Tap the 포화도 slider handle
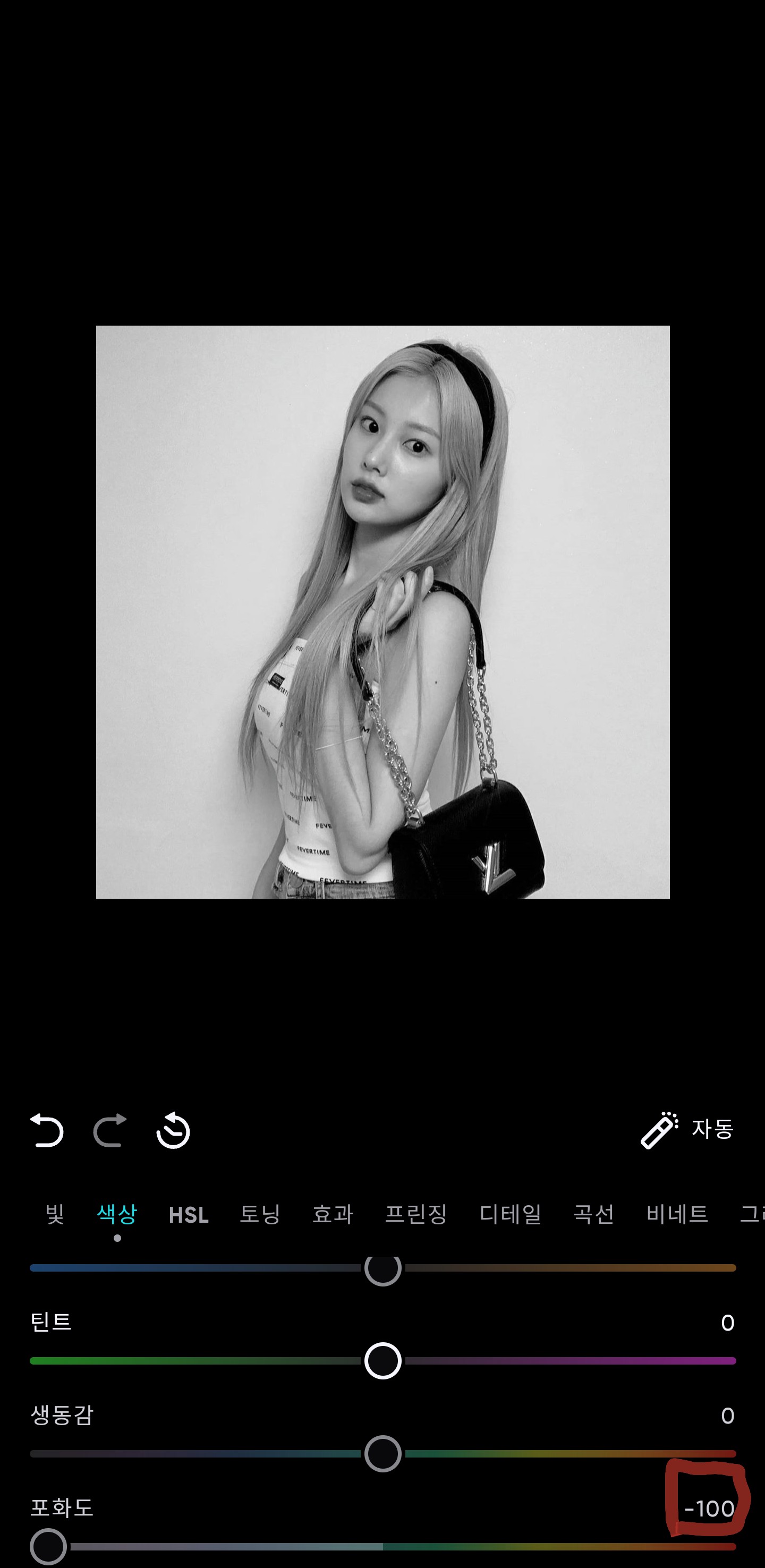This screenshot has height=1568, width=765. pyautogui.click(x=48, y=1546)
